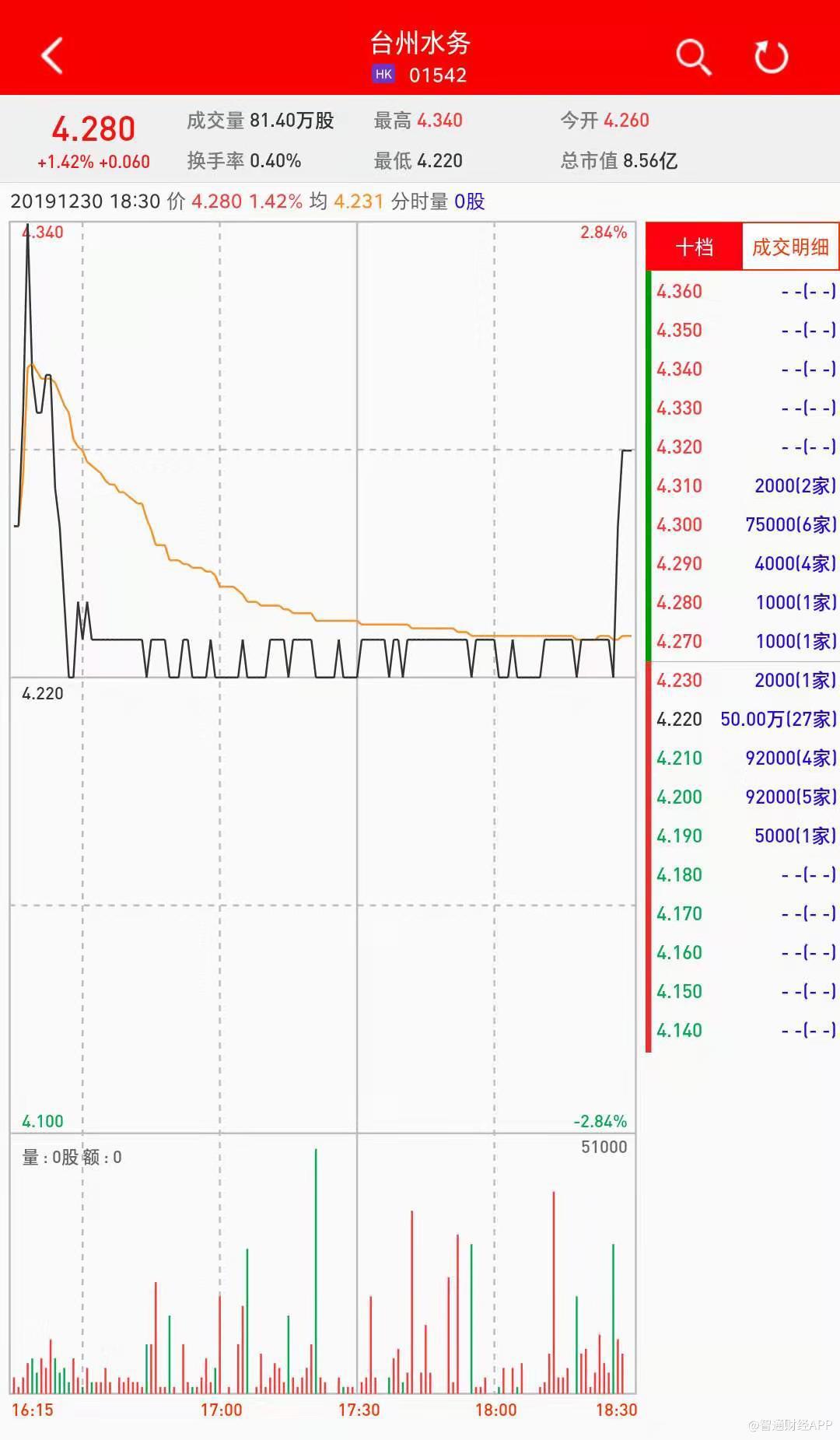Open the stock search magnifier

692,57
